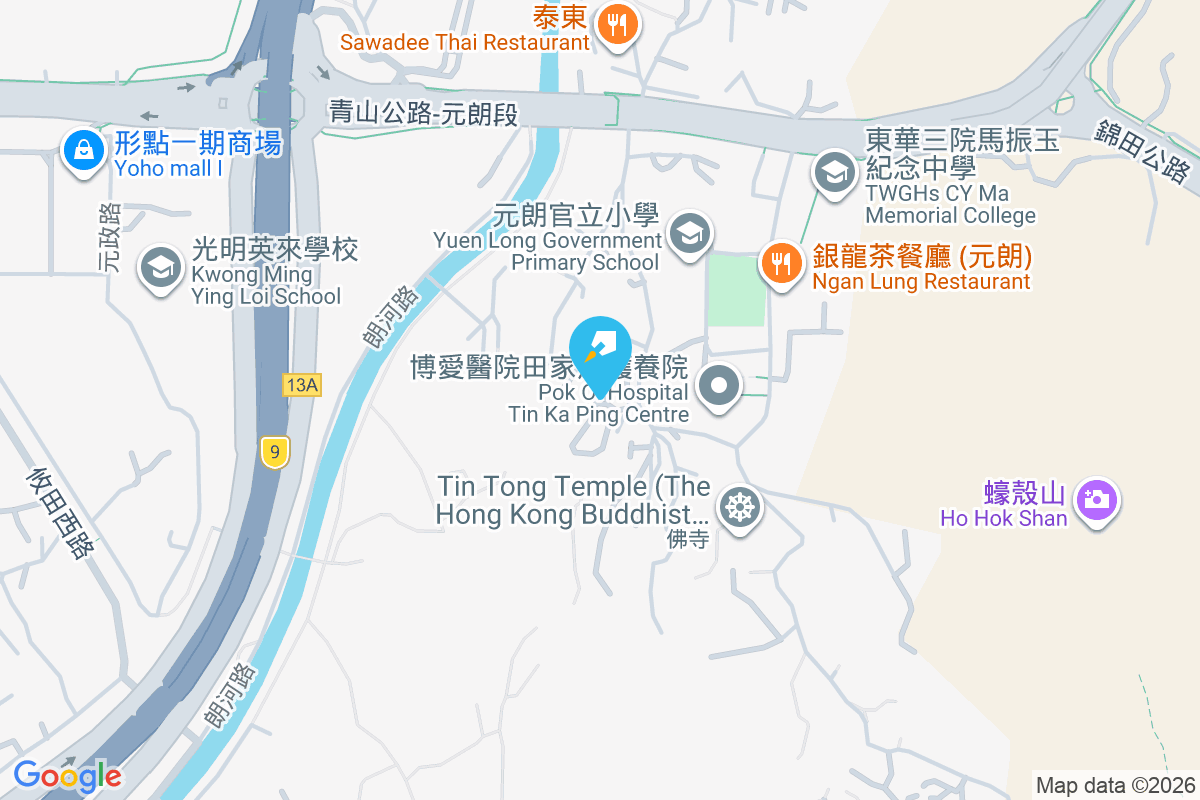Viewport: 1200px width, 800px height.
Task: Open the Tin Tong Temple marker
Action: click(x=740, y=507)
